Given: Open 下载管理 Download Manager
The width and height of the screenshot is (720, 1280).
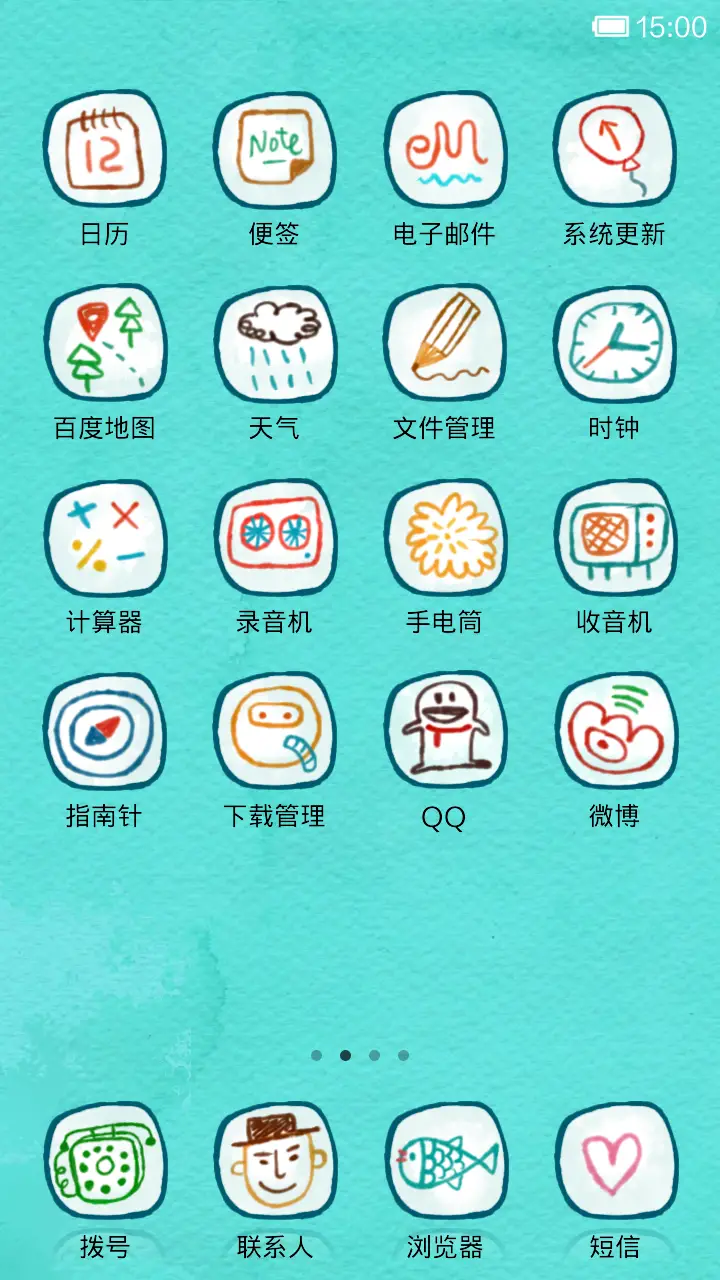Looking at the screenshot, I should [274, 731].
